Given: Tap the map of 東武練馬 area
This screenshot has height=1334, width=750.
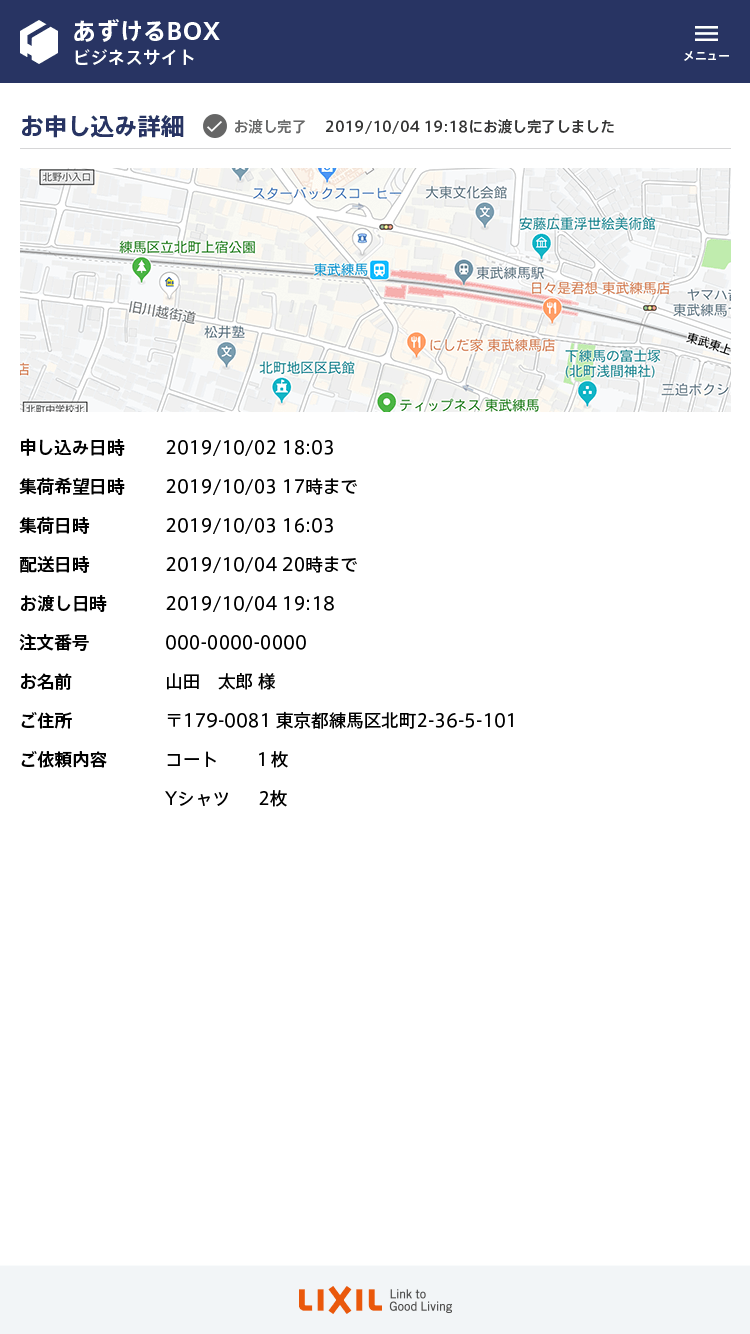Looking at the screenshot, I should tap(375, 290).
